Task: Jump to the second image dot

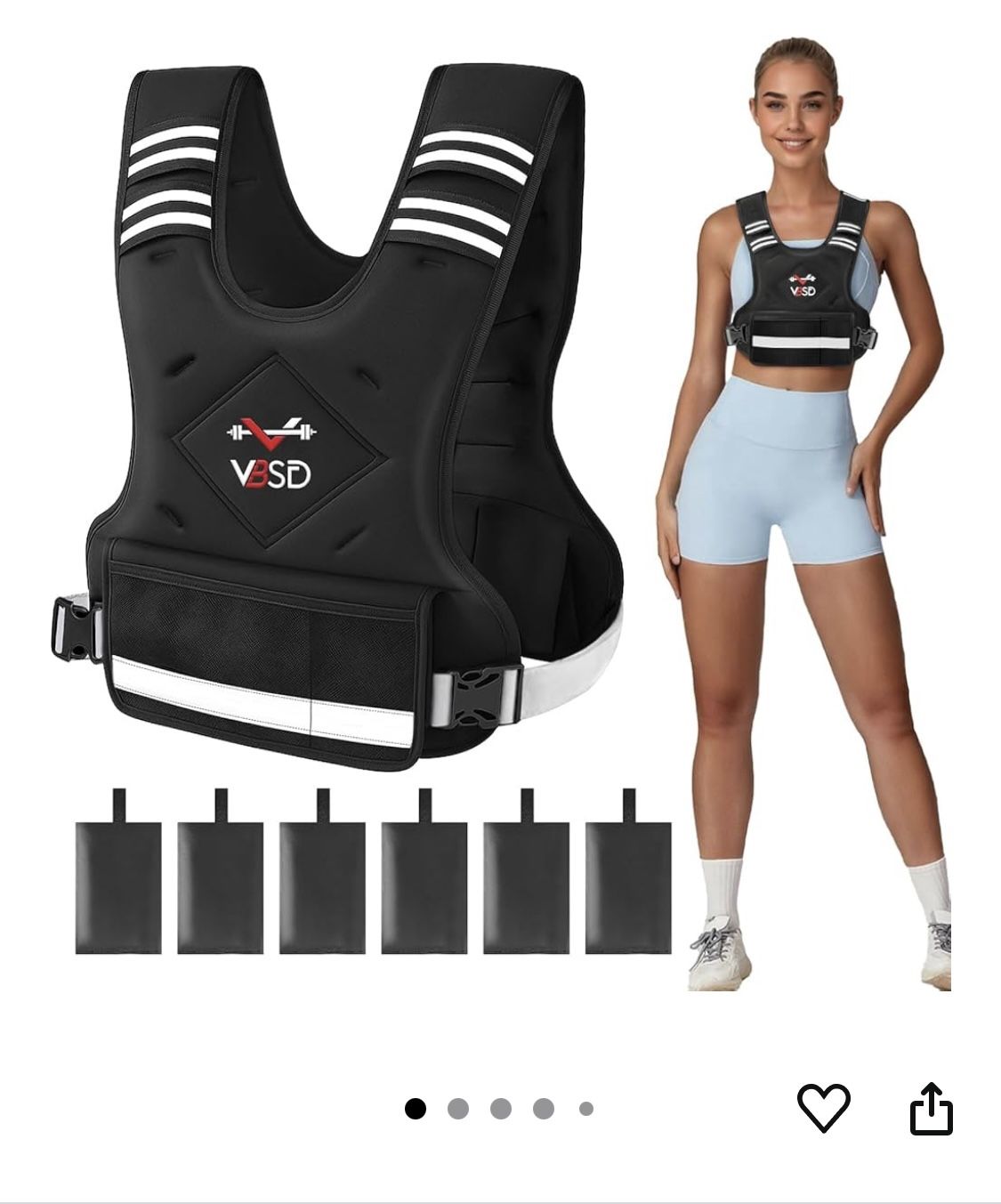Action: [458, 1109]
